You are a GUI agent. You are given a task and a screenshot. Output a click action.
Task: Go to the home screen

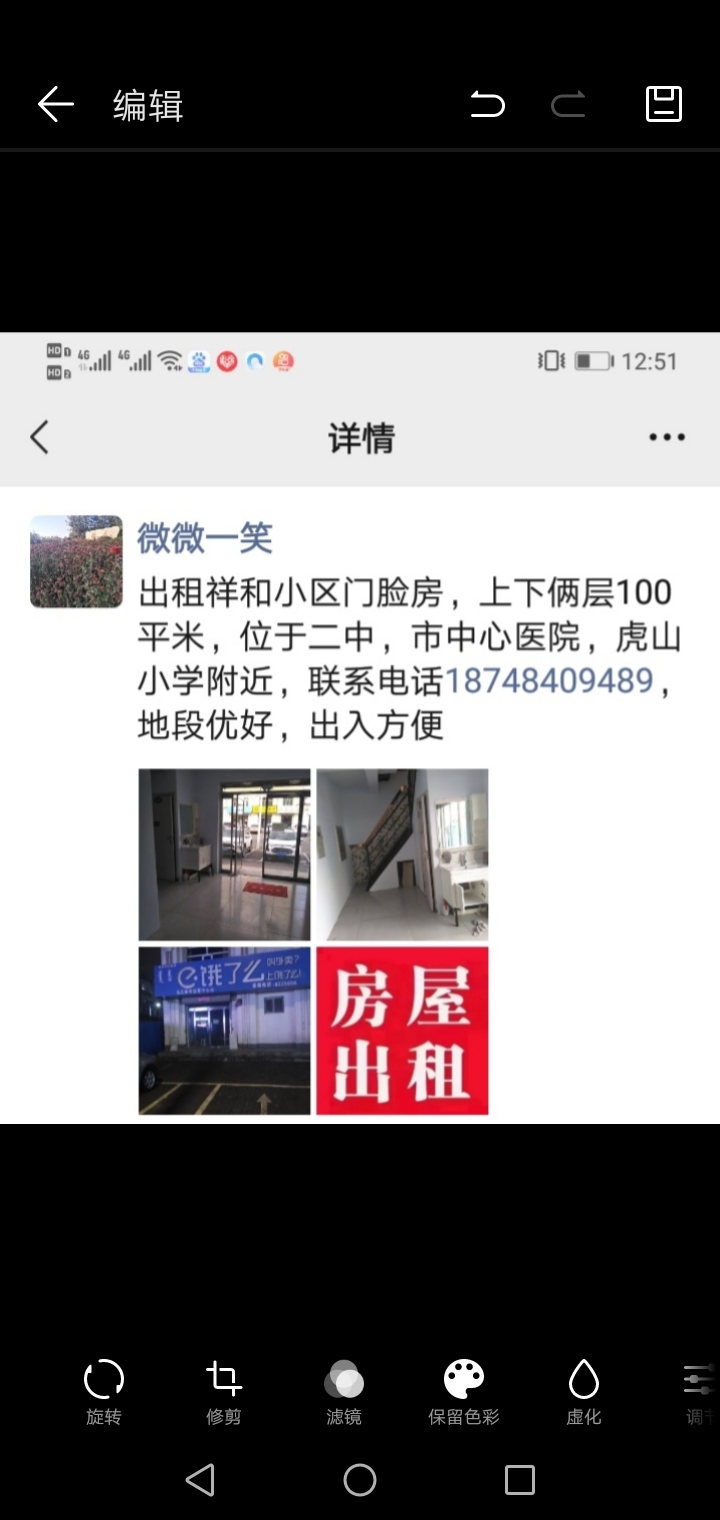[360, 1480]
